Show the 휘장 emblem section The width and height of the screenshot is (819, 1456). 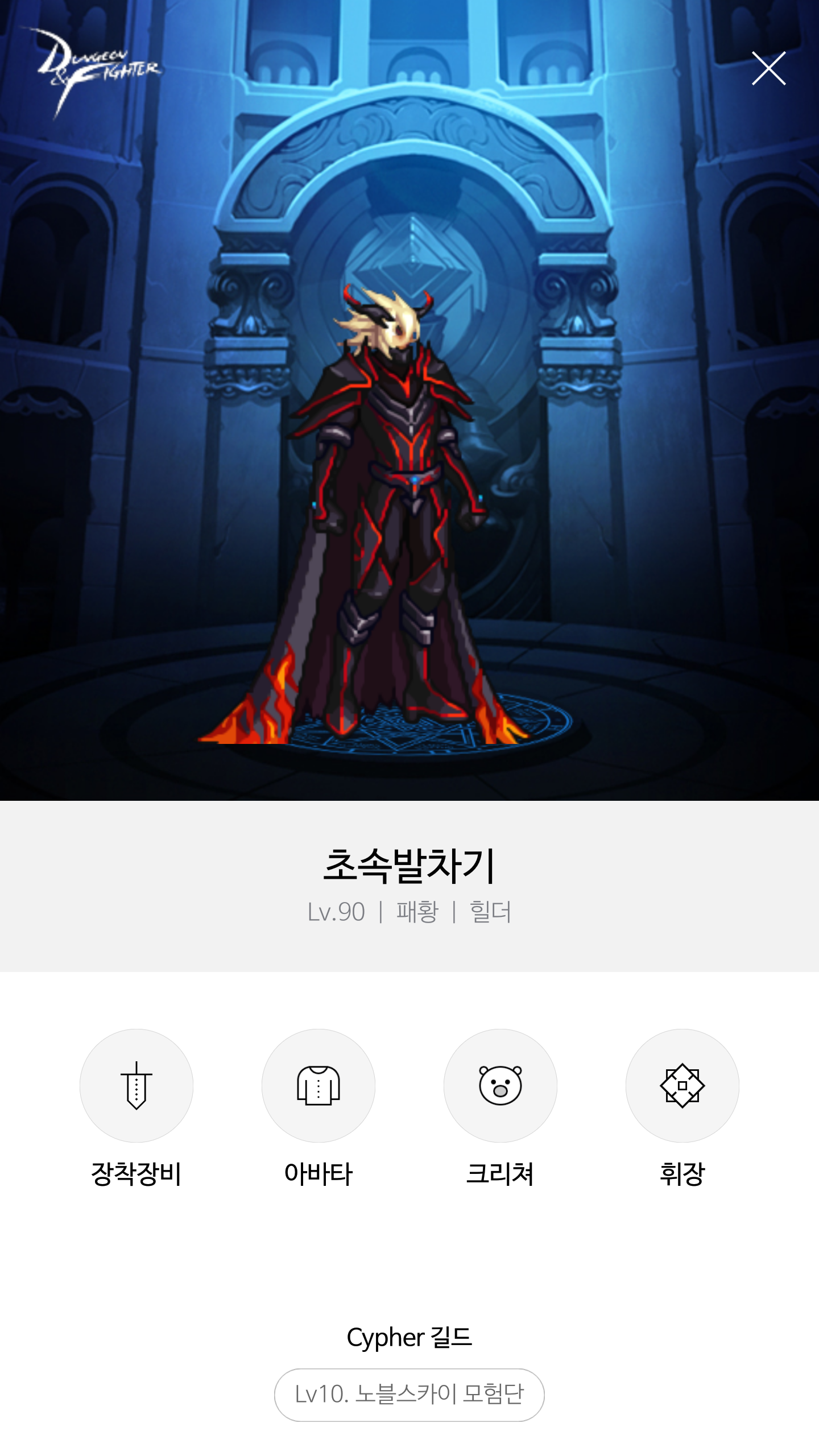[682, 1085]
